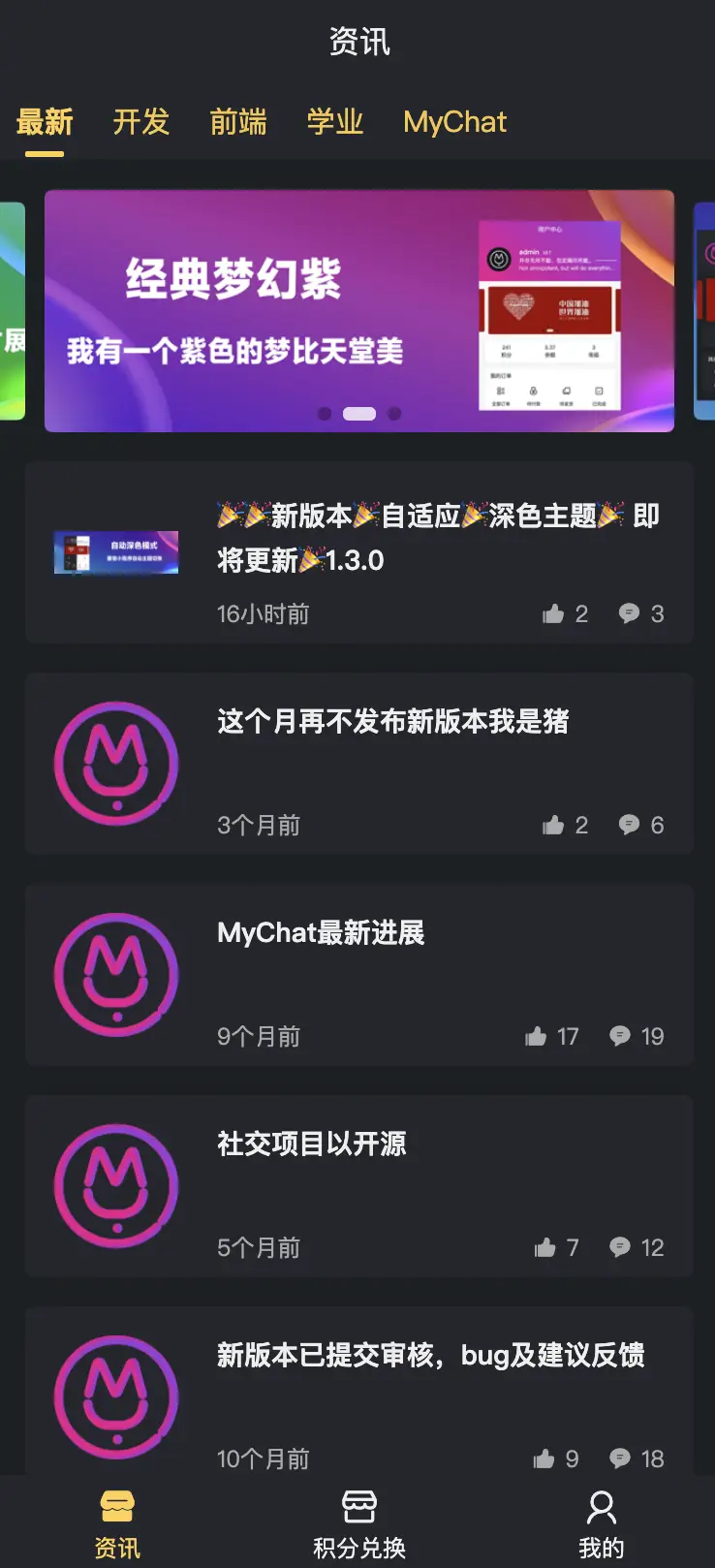715x1568 pixels.
Task: Open the 这个月再不发布新版本我是猪 post
Action: tap(392, 722)
